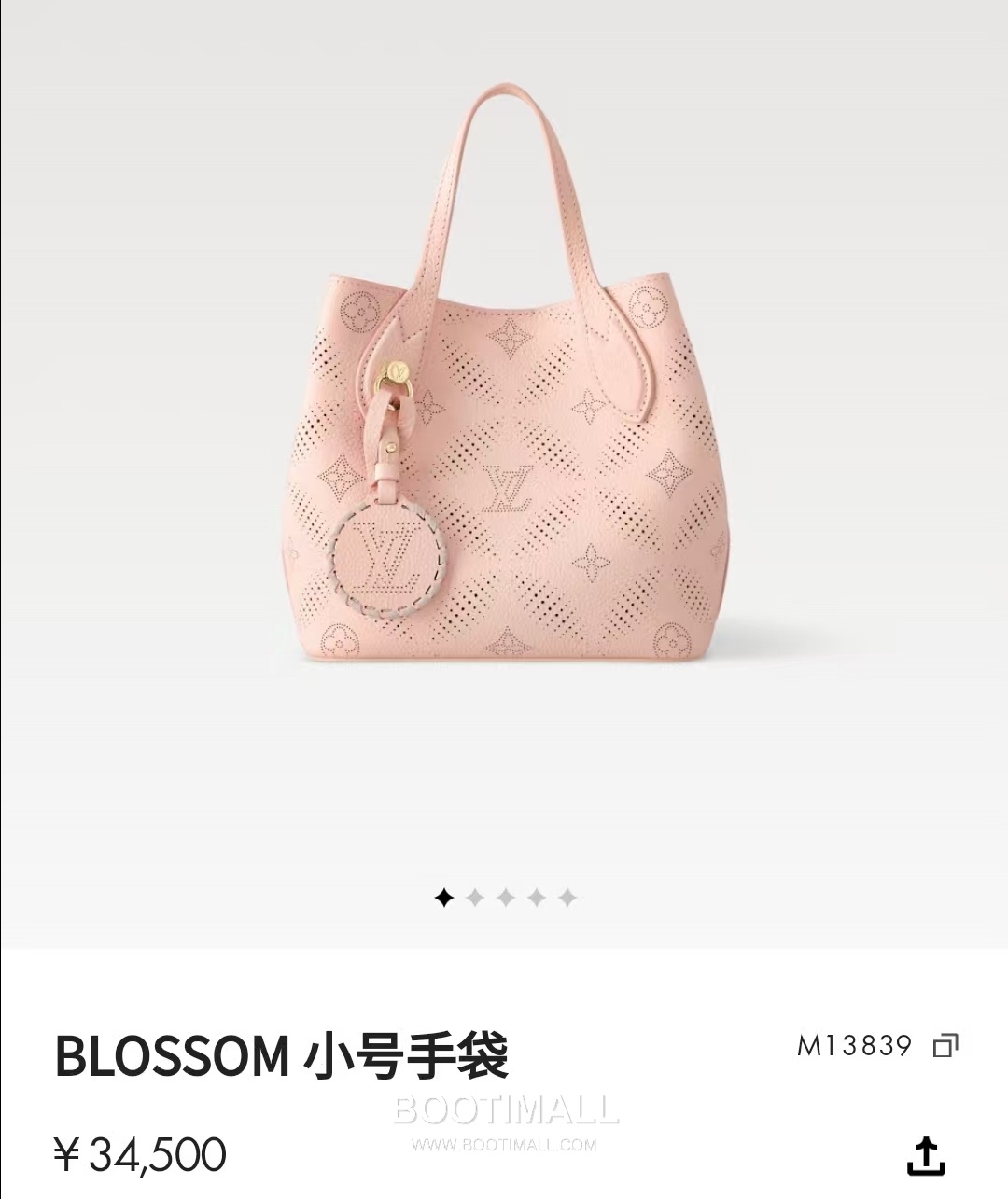
Task: Copy product code M13839 using the copy icon
Action: click(946, 1047)
